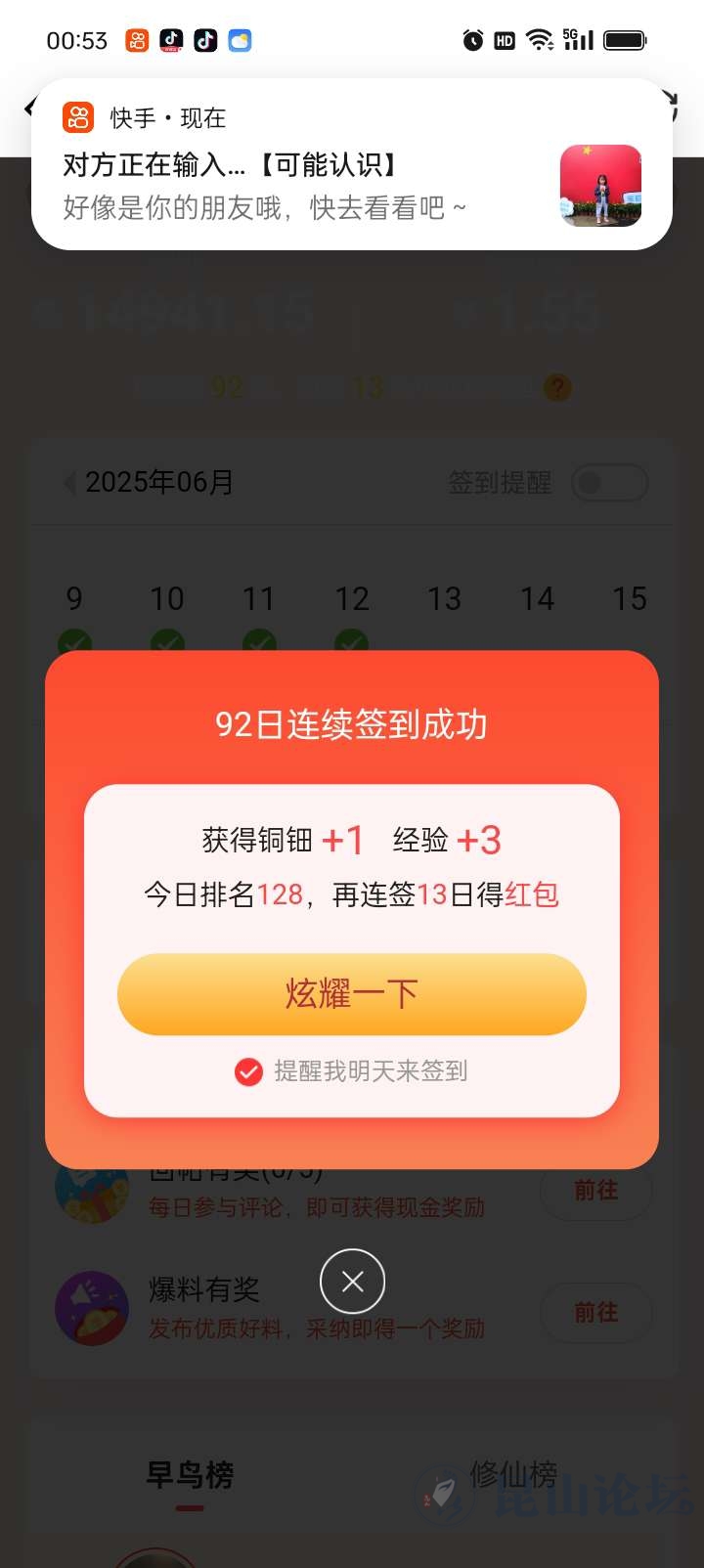Viewport: 704px width, 1568px height.
Task: Uncheck 提醒我明天来签到 reminder
Action: tap(249, 1072)
